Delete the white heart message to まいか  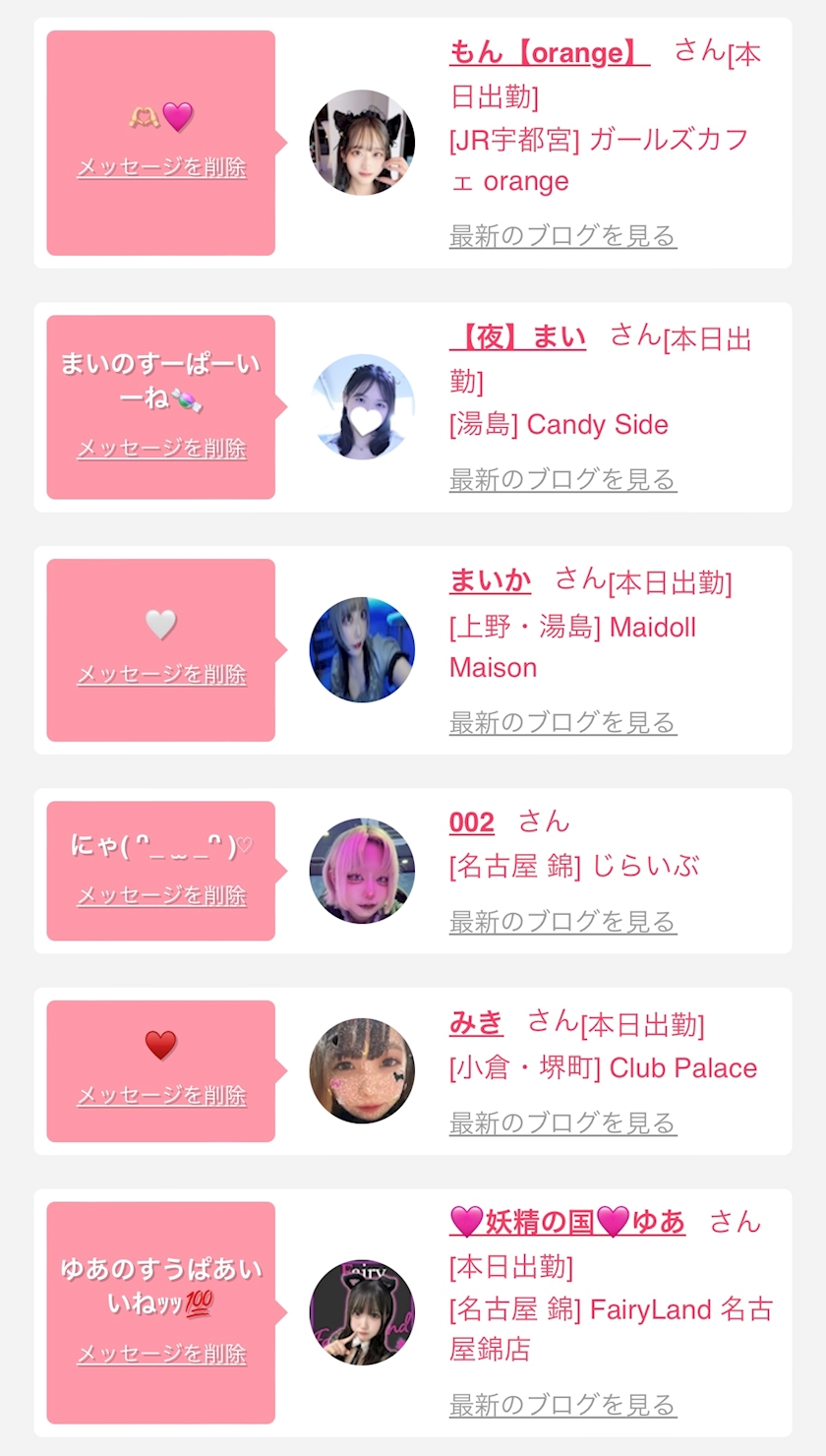tap(161, 675)
